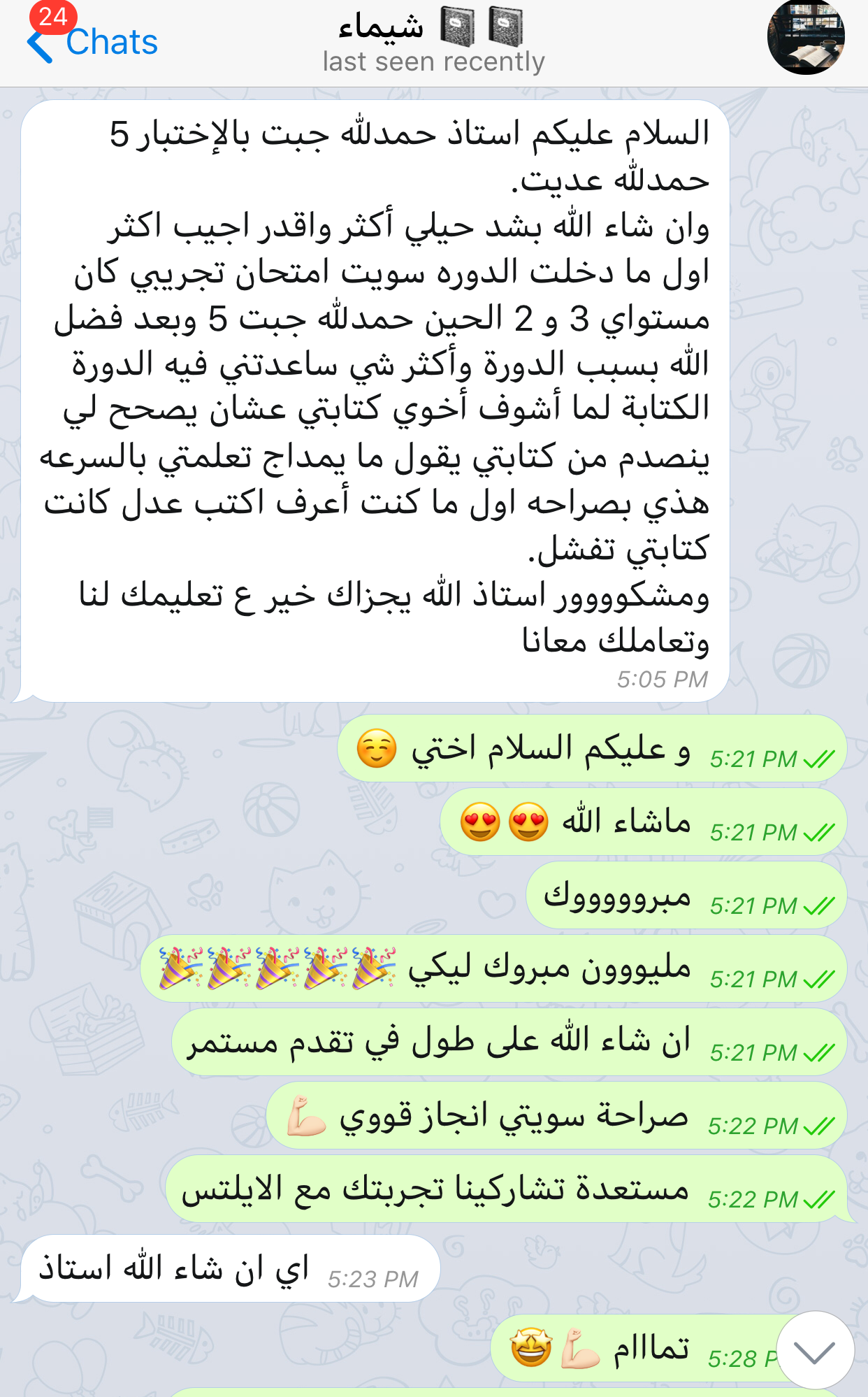This screenshot has width=868, height=1397.
Task: Open شيماء's profile picture
Action: (806, 37)
